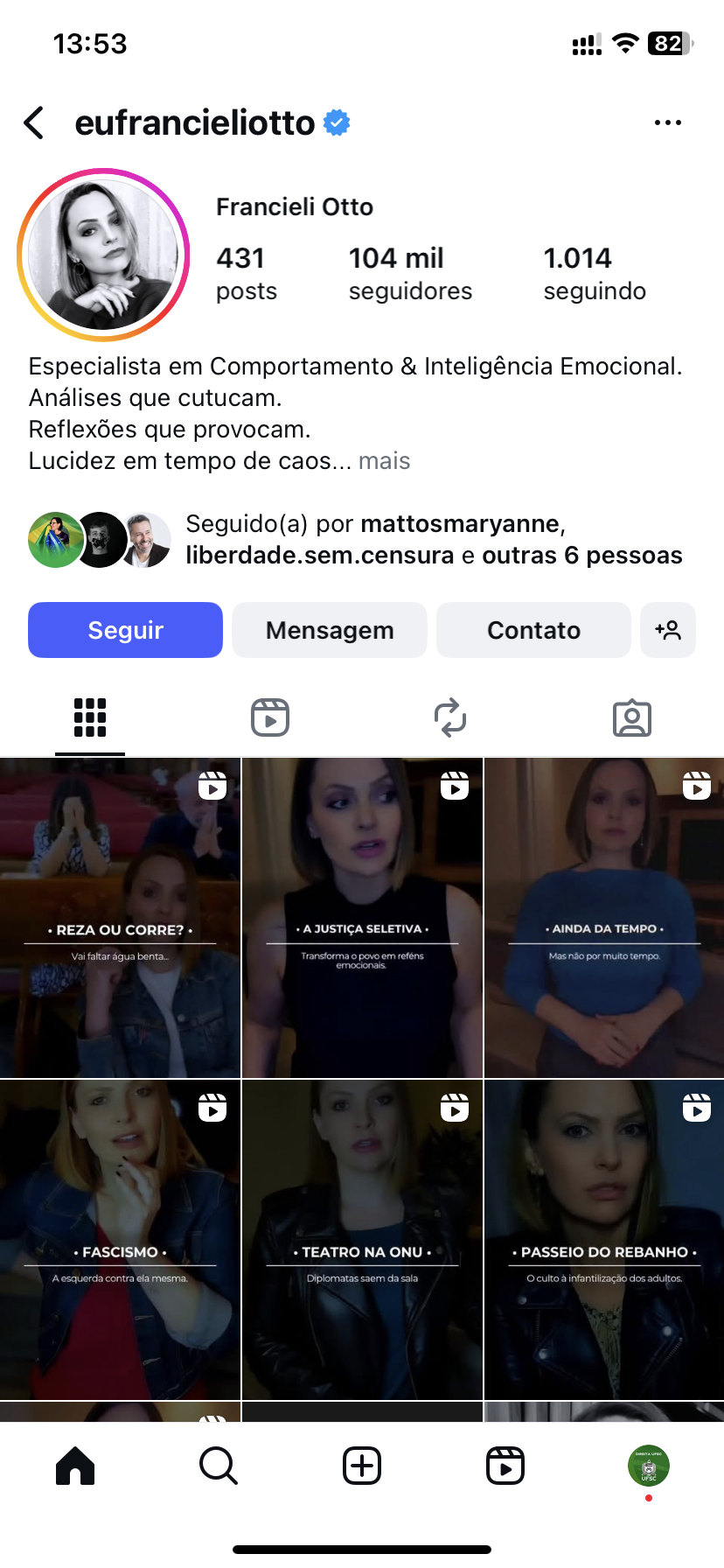Follow this account with Seguir

(125, 630)
